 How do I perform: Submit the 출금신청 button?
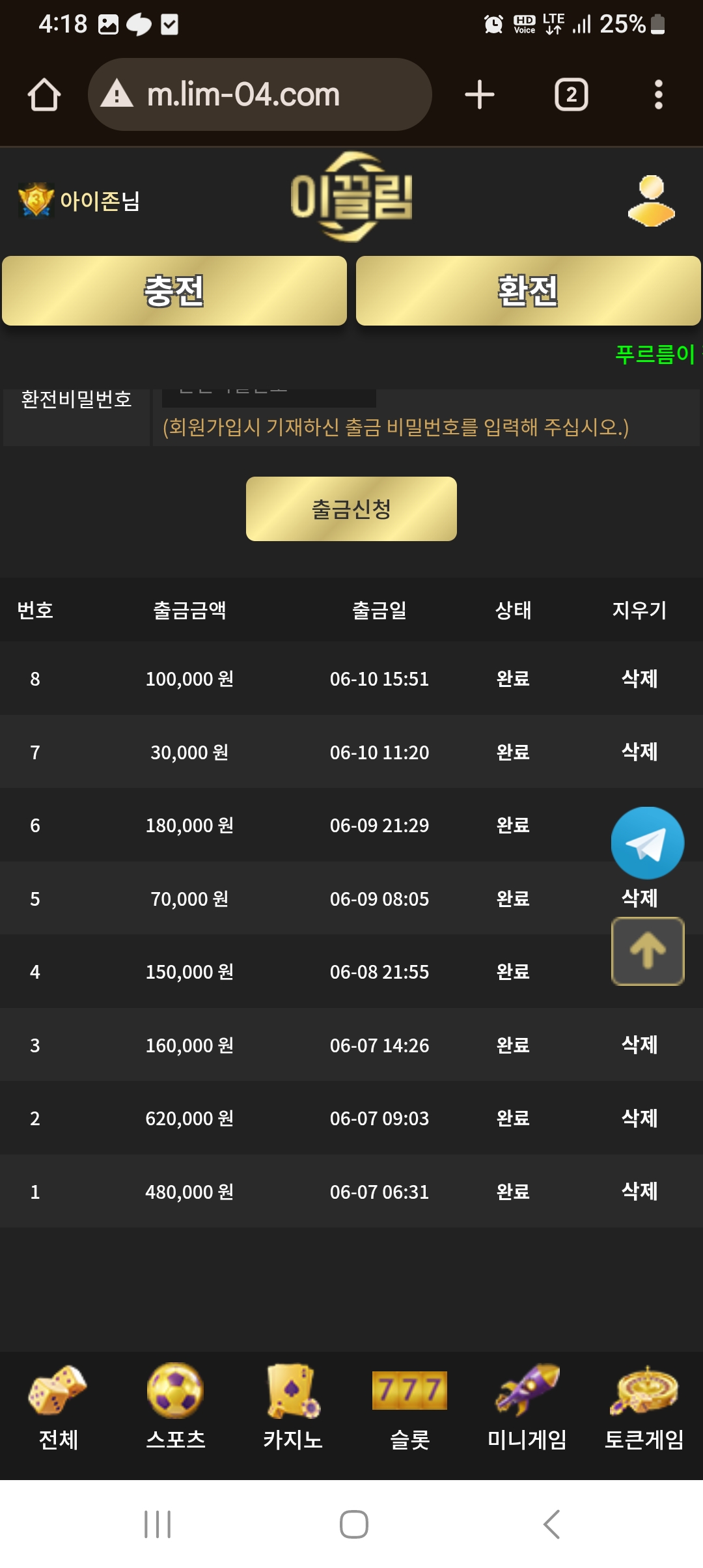pos(351,509)
